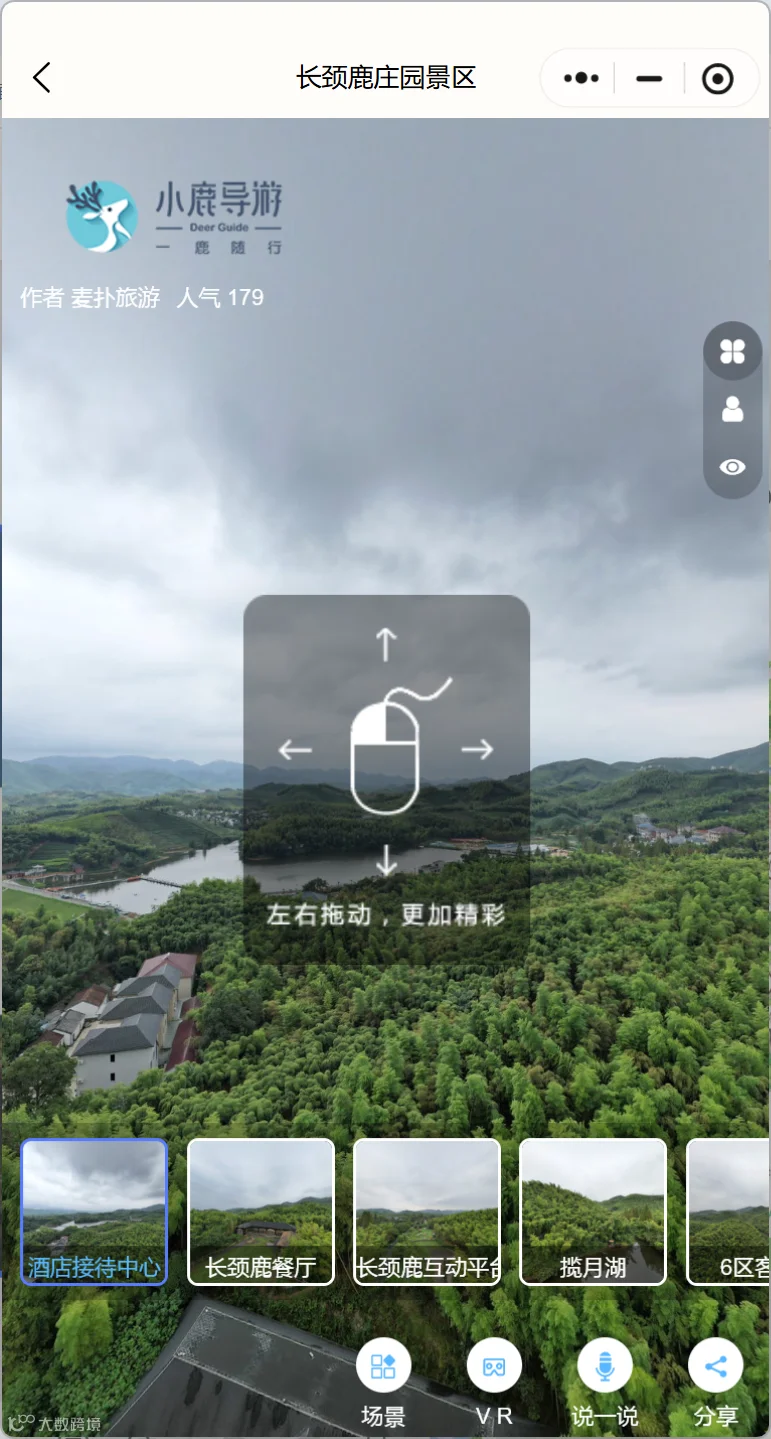
Task: View the 揽月湖 scene
Action: (593, 1212)
